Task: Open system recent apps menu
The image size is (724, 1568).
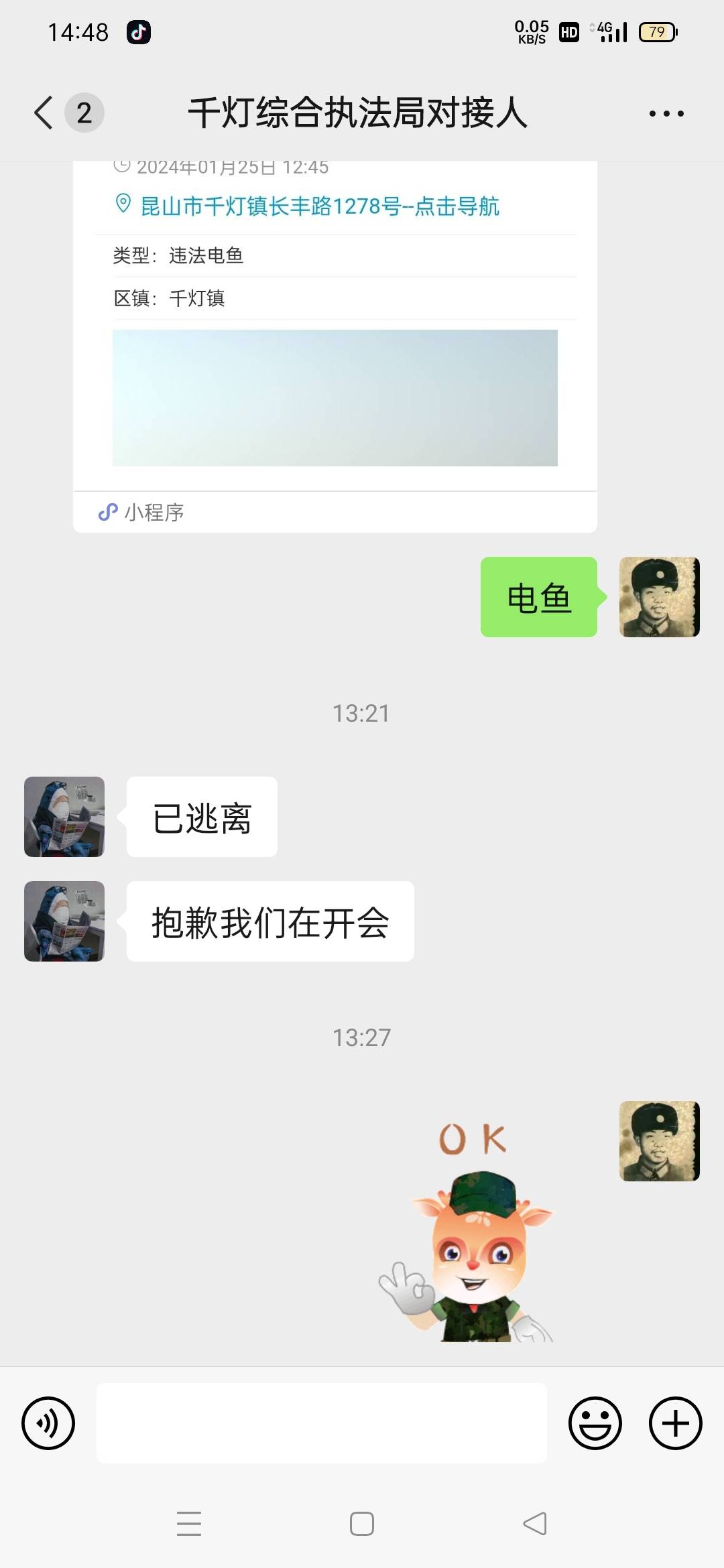Action: click(189, 1524)
